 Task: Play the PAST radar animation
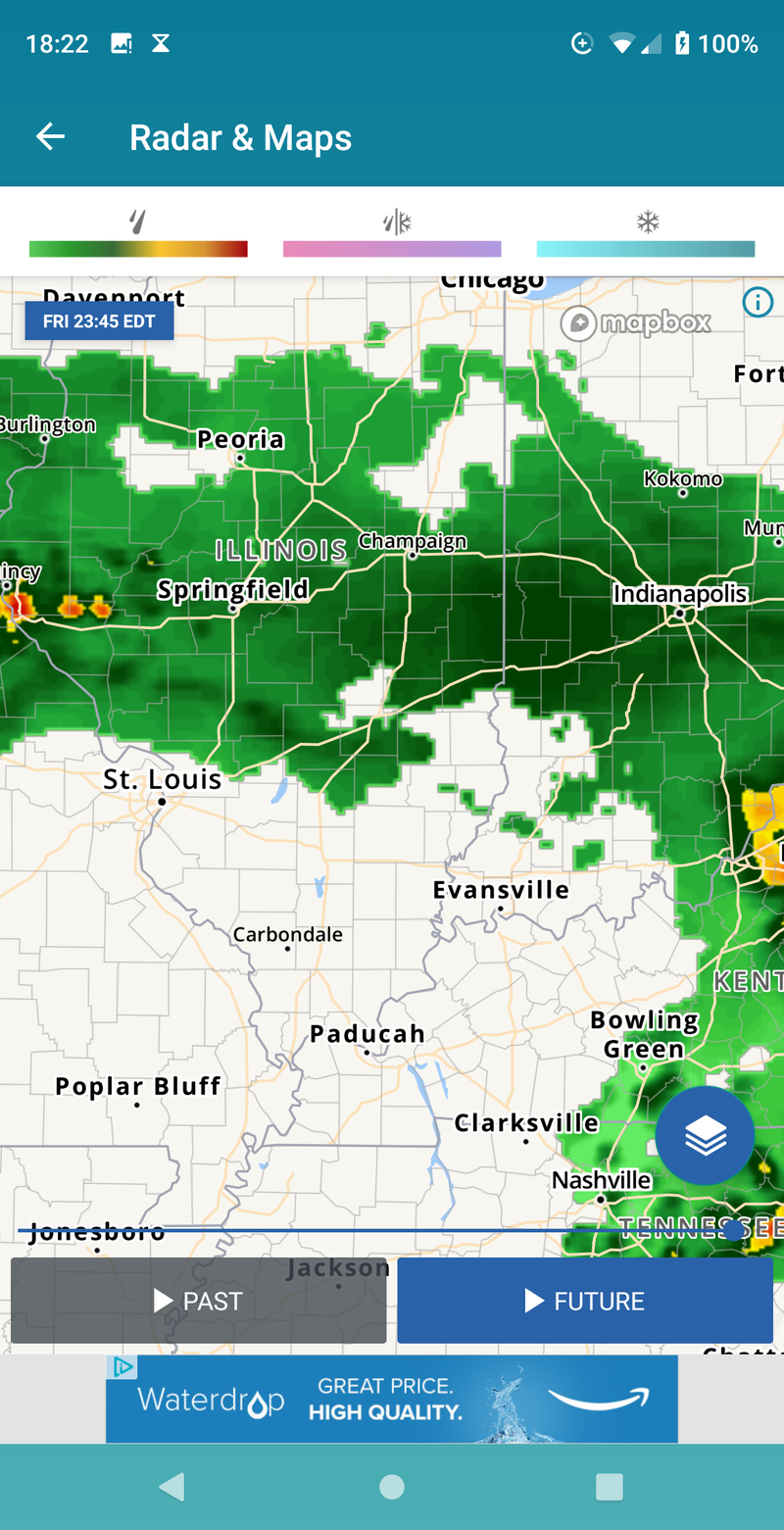pyautogui.click(x=199, y=1301)
